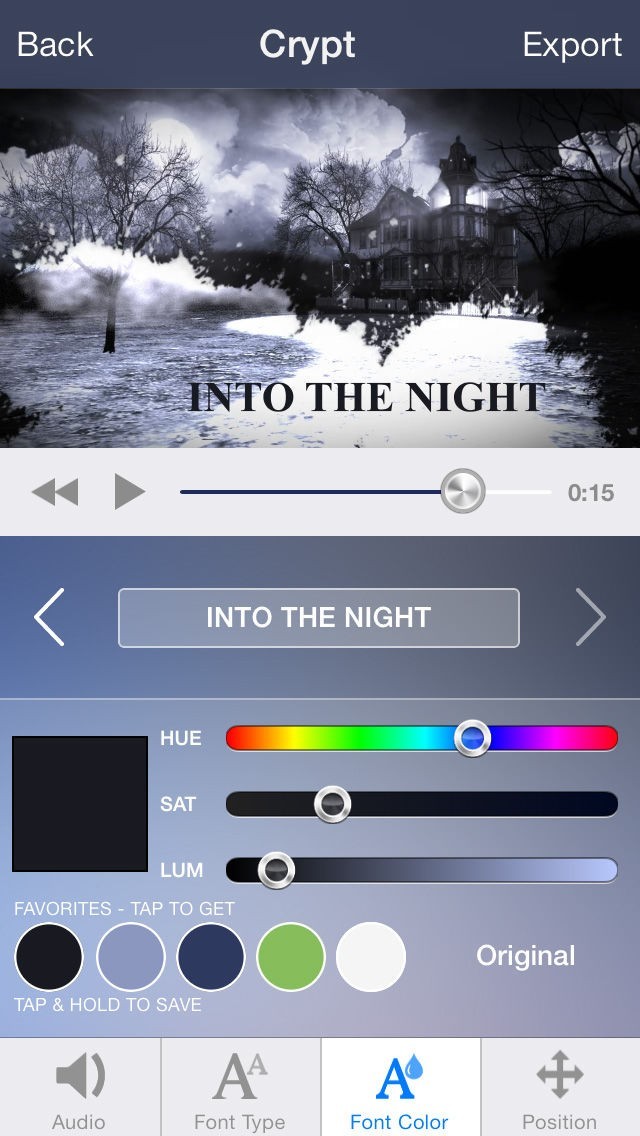640x1136 pixels.
Task: Select the black favorite color
Action: (49, 956)
